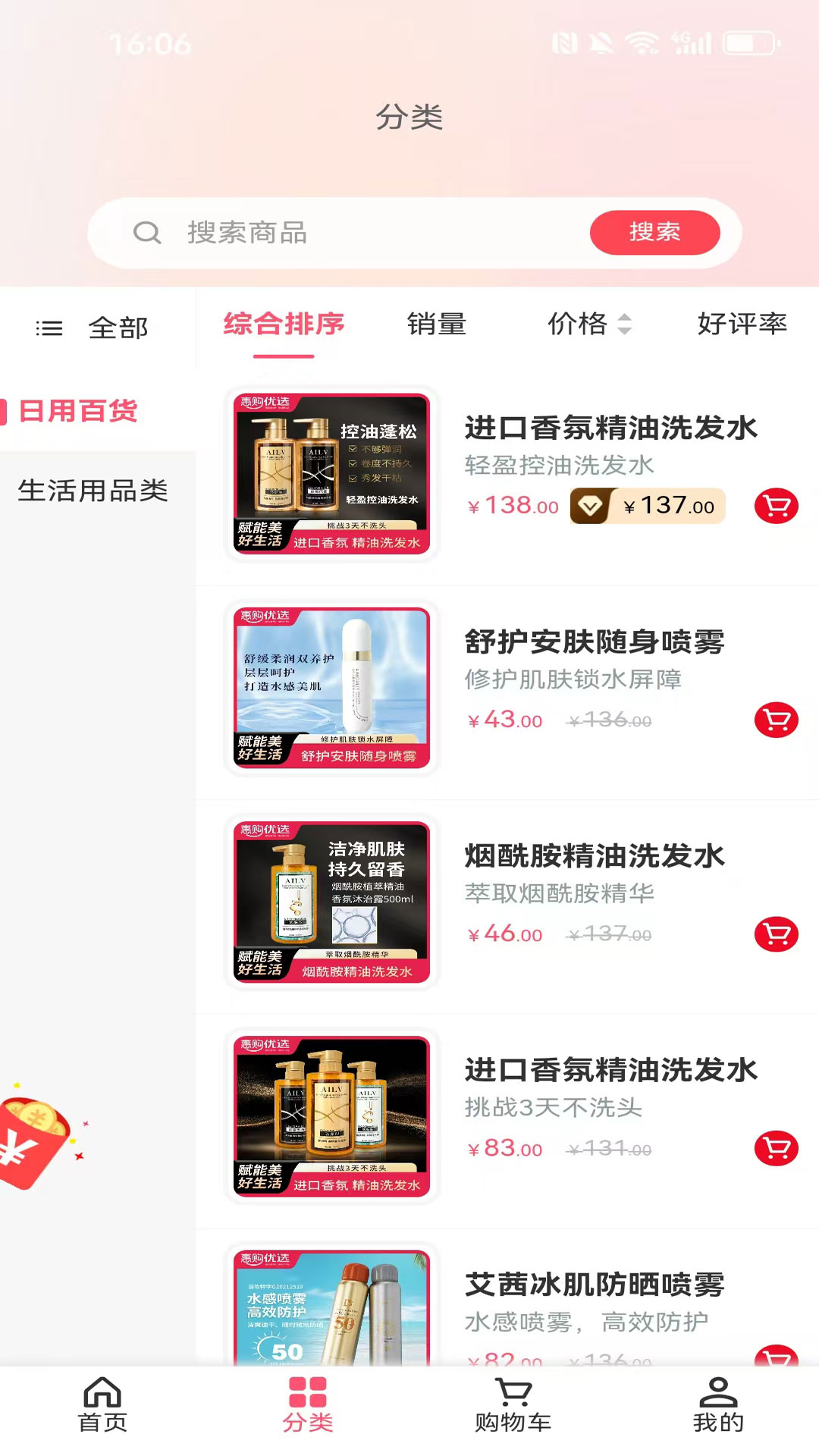
Task: Select the 好评率 sorting tab
Action: [742, 325]
